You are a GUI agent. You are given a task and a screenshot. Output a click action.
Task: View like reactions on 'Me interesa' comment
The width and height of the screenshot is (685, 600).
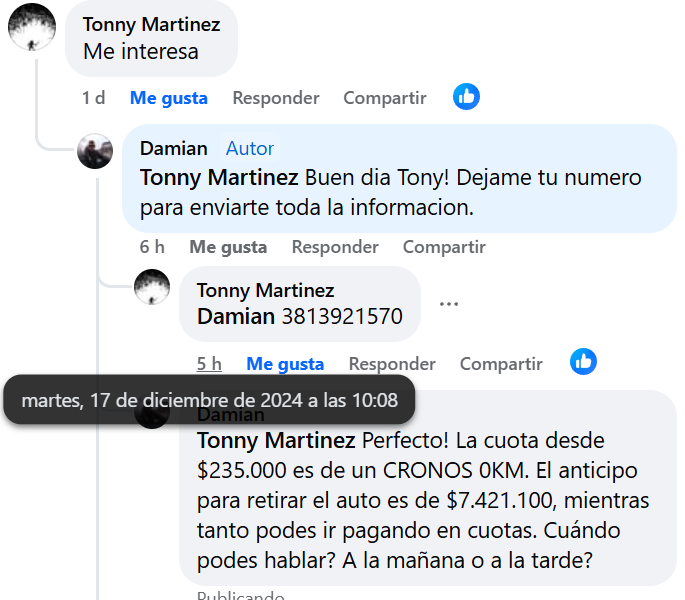point(466,97)
